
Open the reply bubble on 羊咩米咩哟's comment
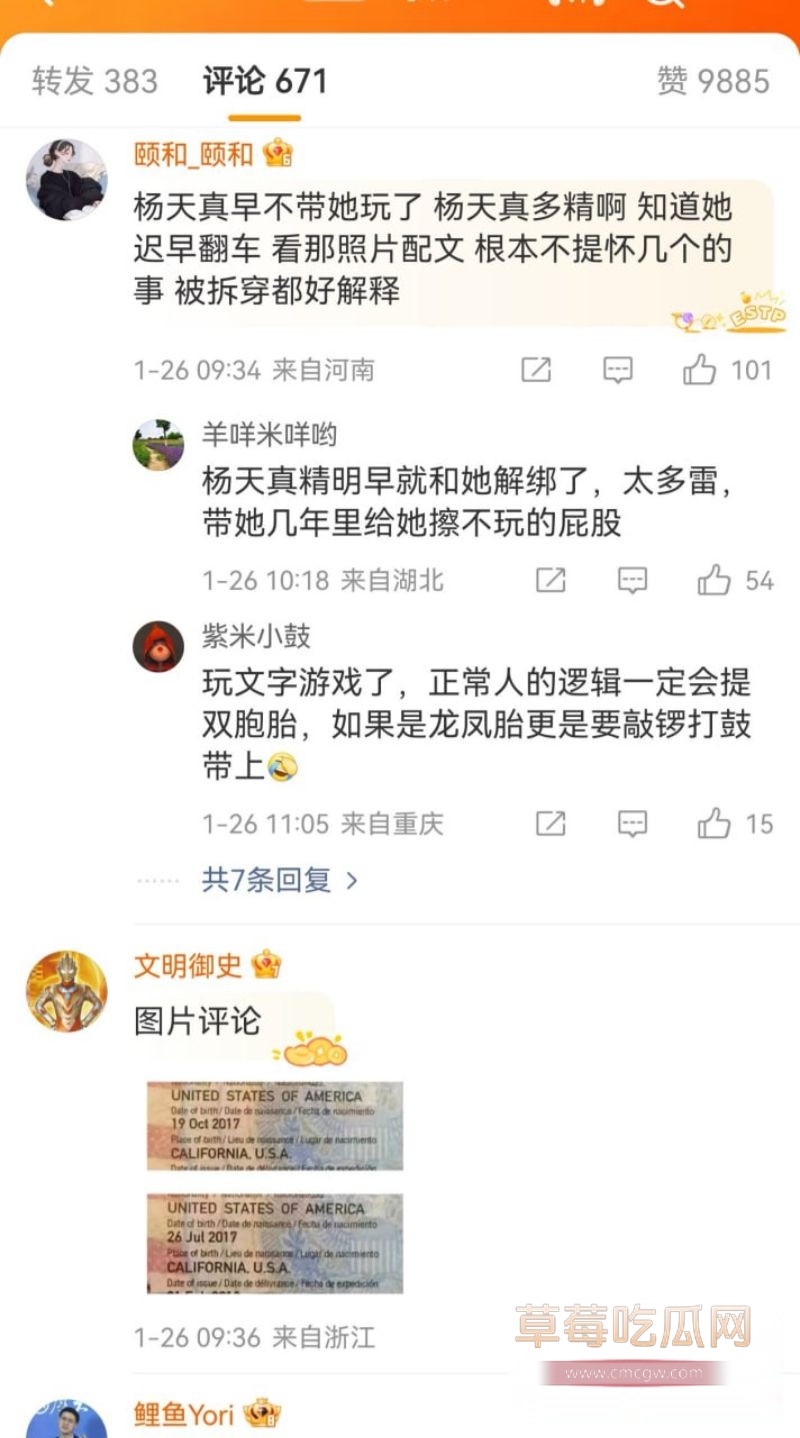click(630, 580)
